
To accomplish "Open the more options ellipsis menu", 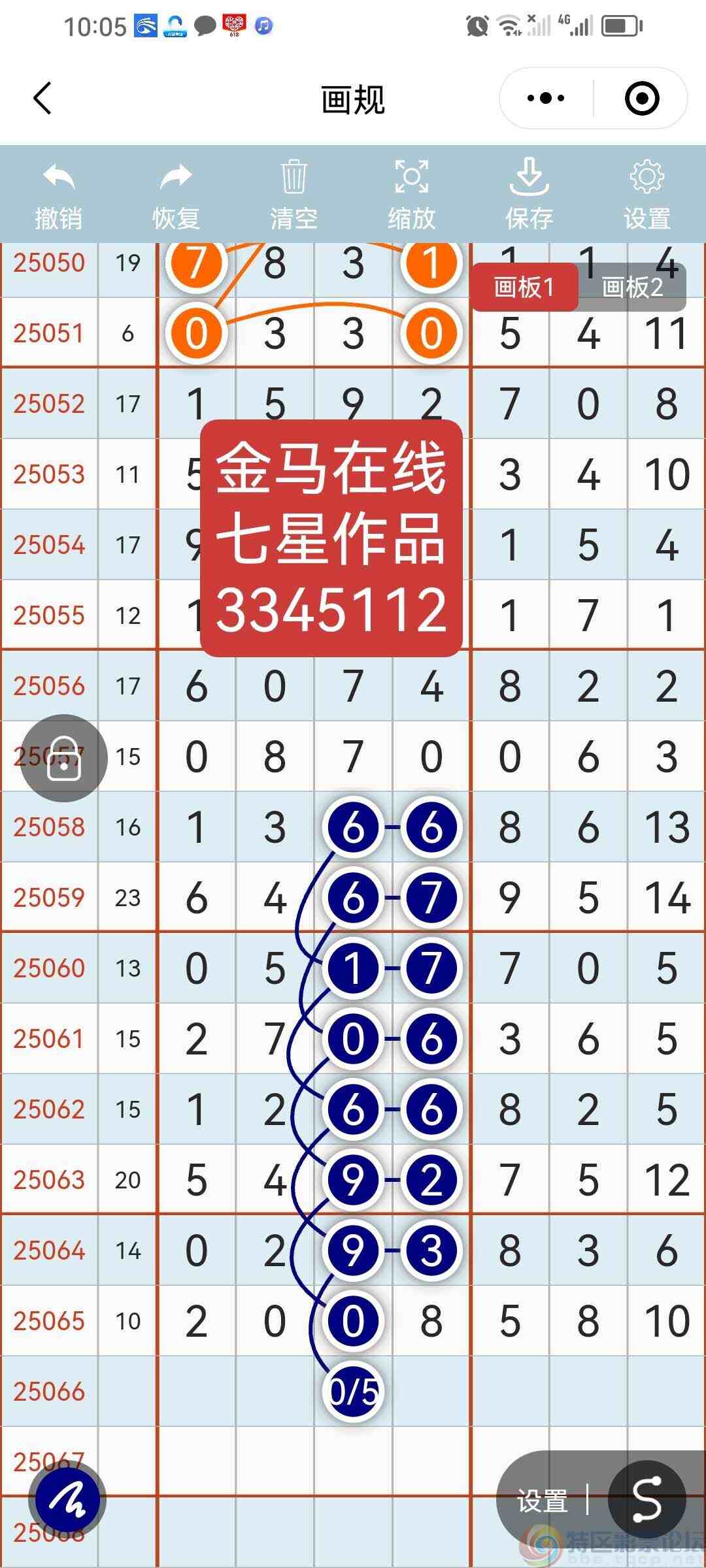I will pos(545,98).
